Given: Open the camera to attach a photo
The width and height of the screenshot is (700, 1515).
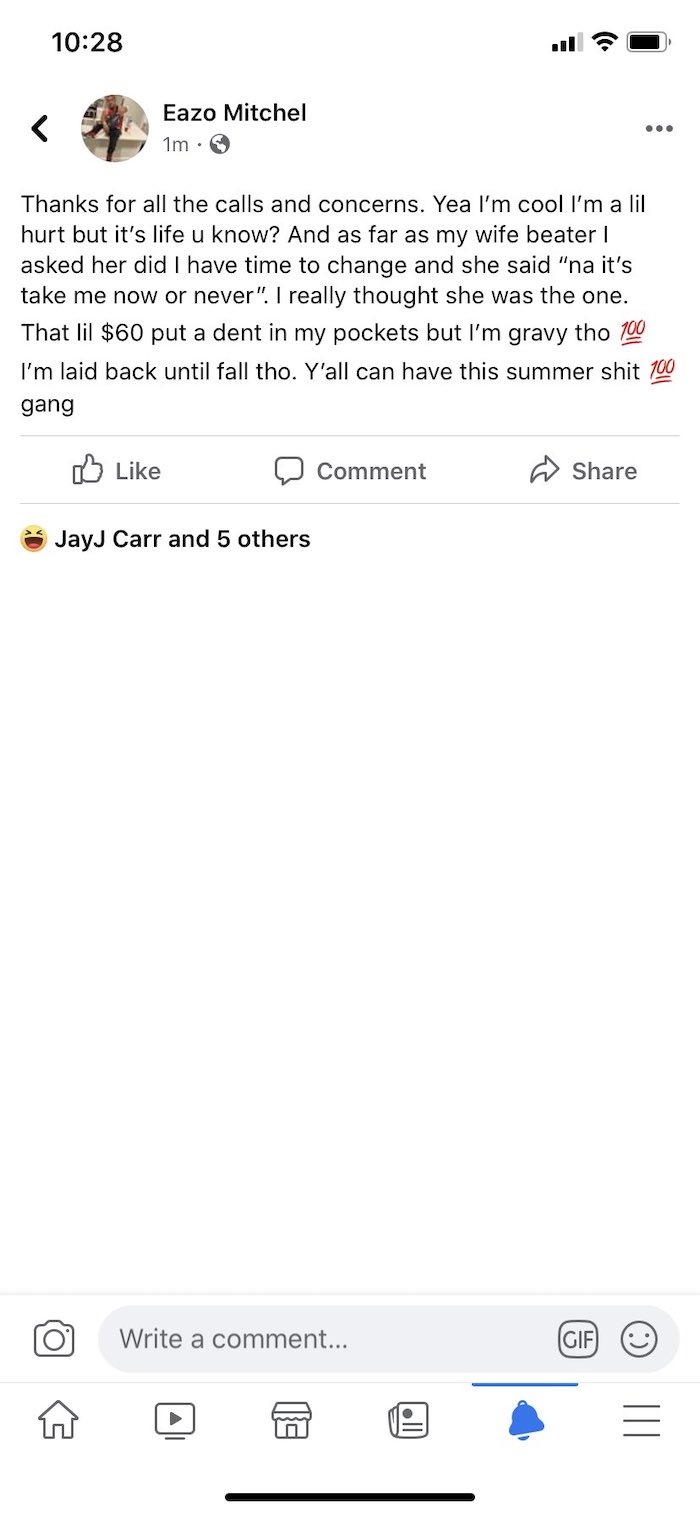Looking at the screenshot, I should click(x=54, y=1339).
